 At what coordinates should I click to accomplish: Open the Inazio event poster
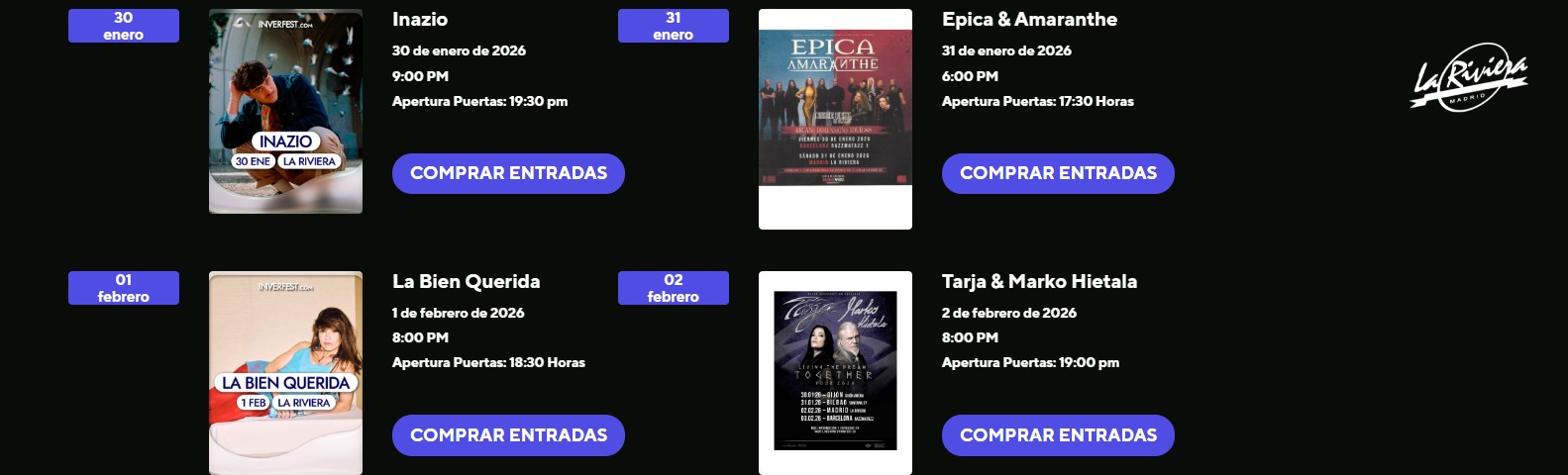pyautogui.click(x=285, y=111)
